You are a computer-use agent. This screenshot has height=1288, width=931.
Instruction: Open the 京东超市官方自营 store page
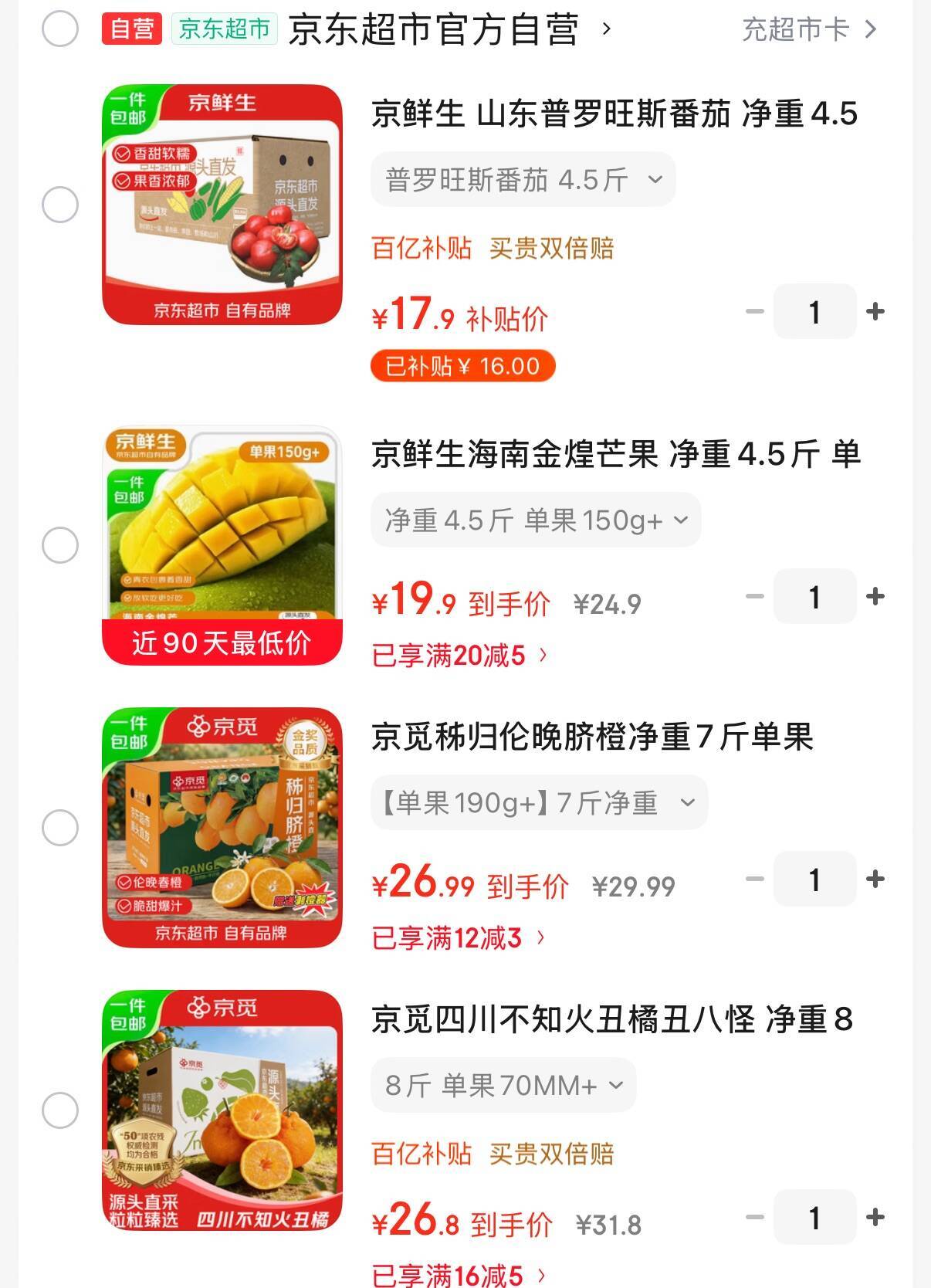click(434, 30)
